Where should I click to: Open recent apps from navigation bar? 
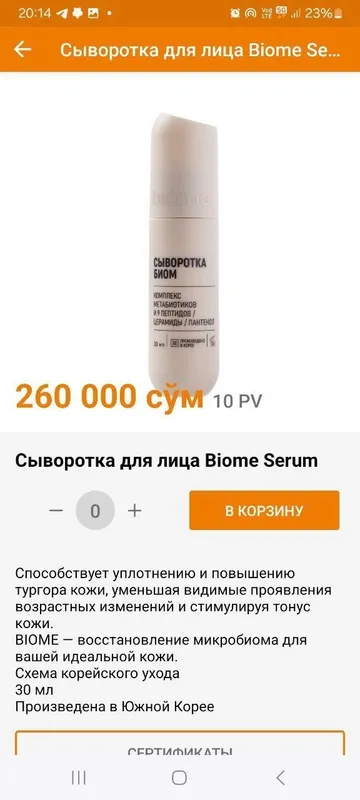click(x=79, y=778)
